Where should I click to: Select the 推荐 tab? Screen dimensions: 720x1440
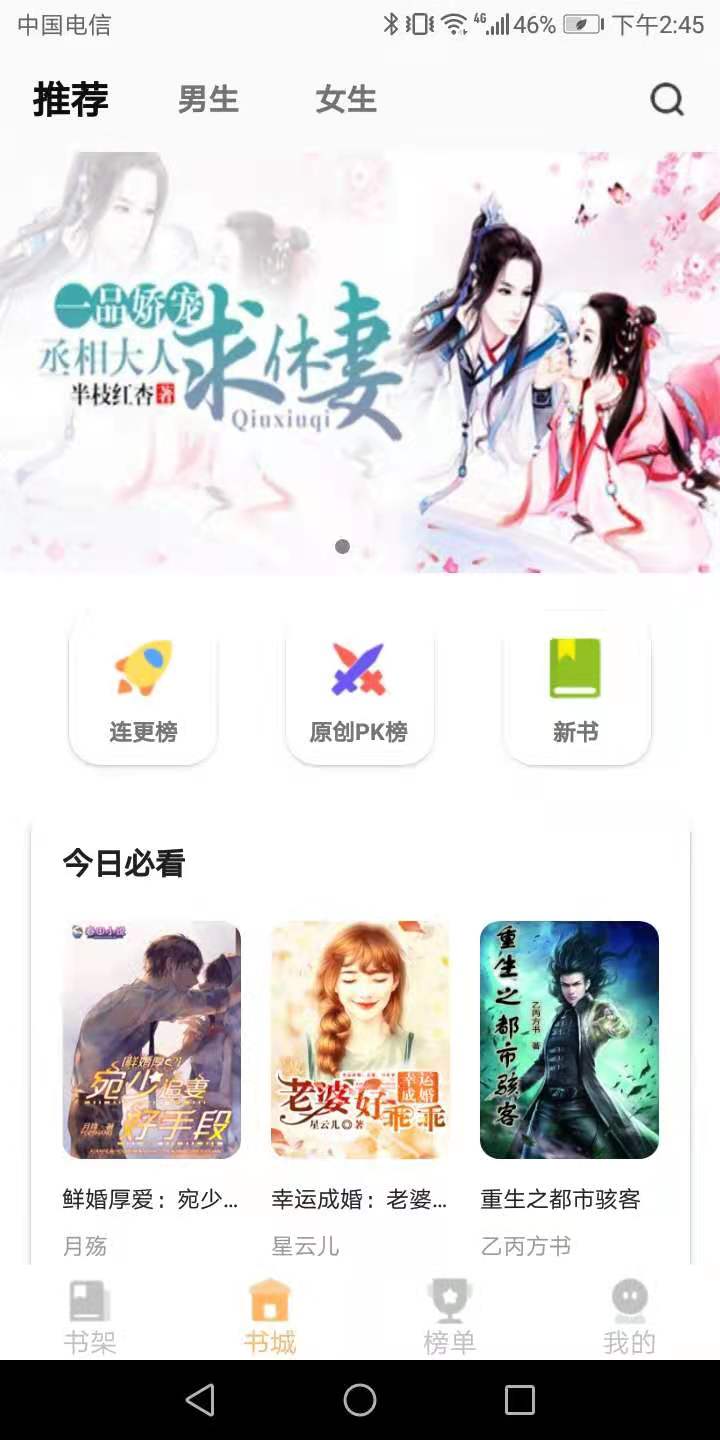tap(69, 98)
